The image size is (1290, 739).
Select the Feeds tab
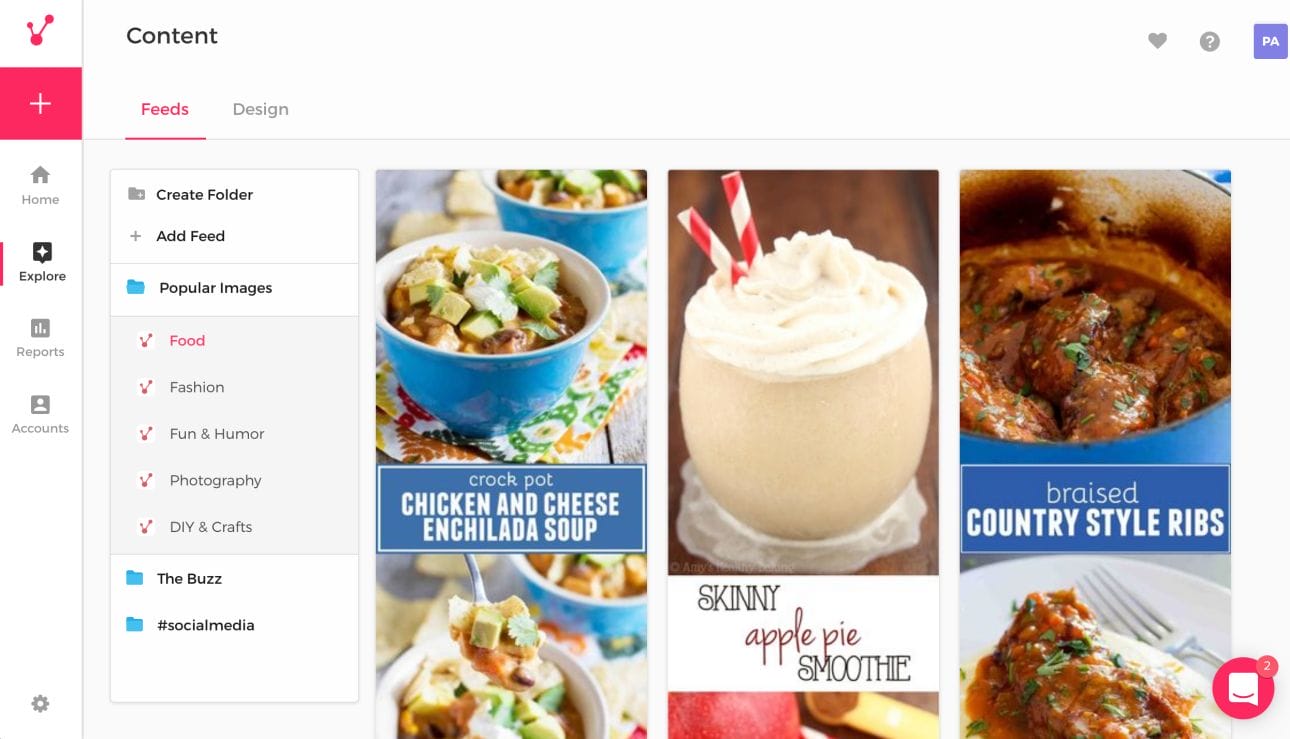pos(165,109)
